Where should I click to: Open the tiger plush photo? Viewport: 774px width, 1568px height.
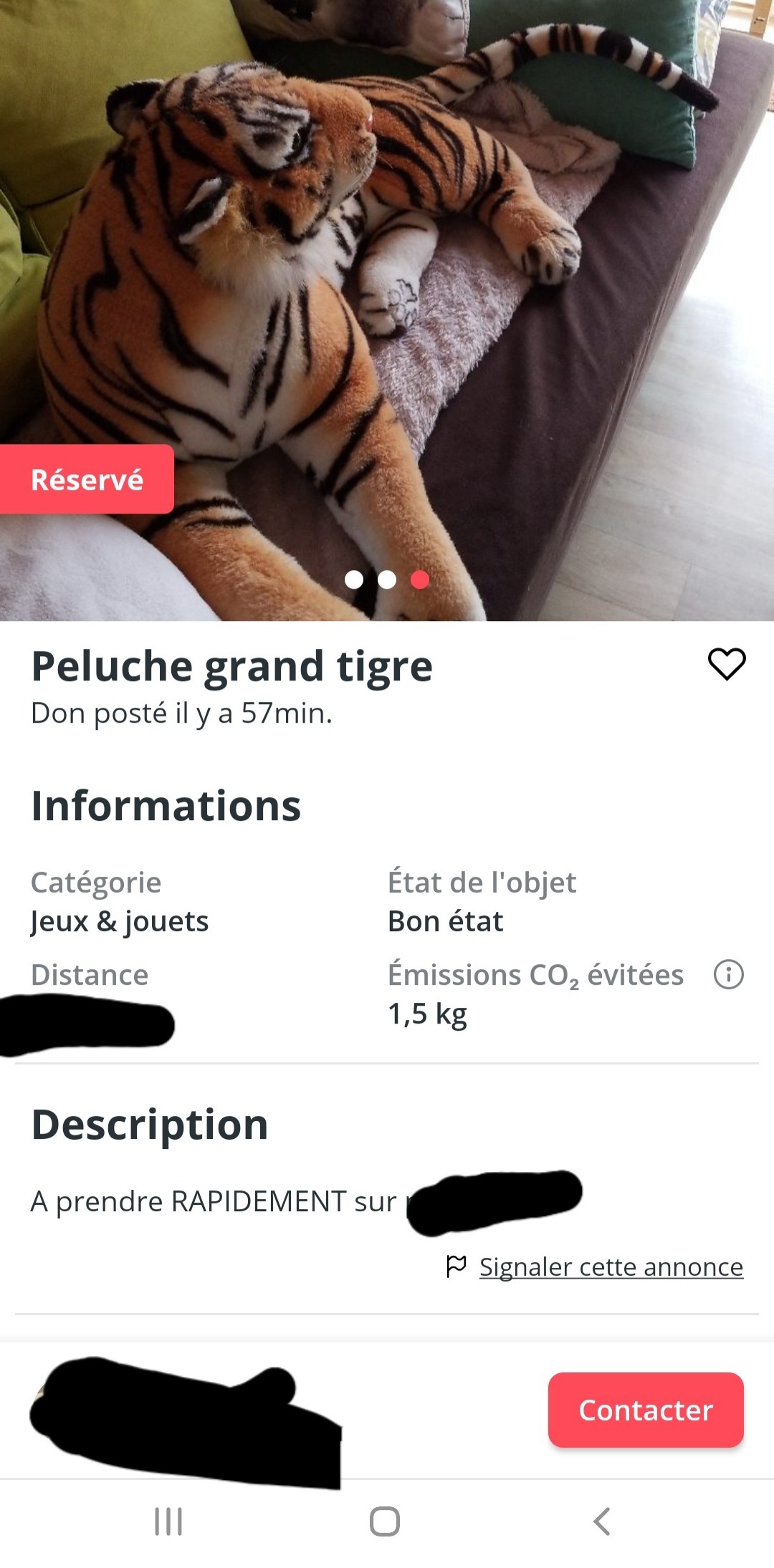click(387, 287)
